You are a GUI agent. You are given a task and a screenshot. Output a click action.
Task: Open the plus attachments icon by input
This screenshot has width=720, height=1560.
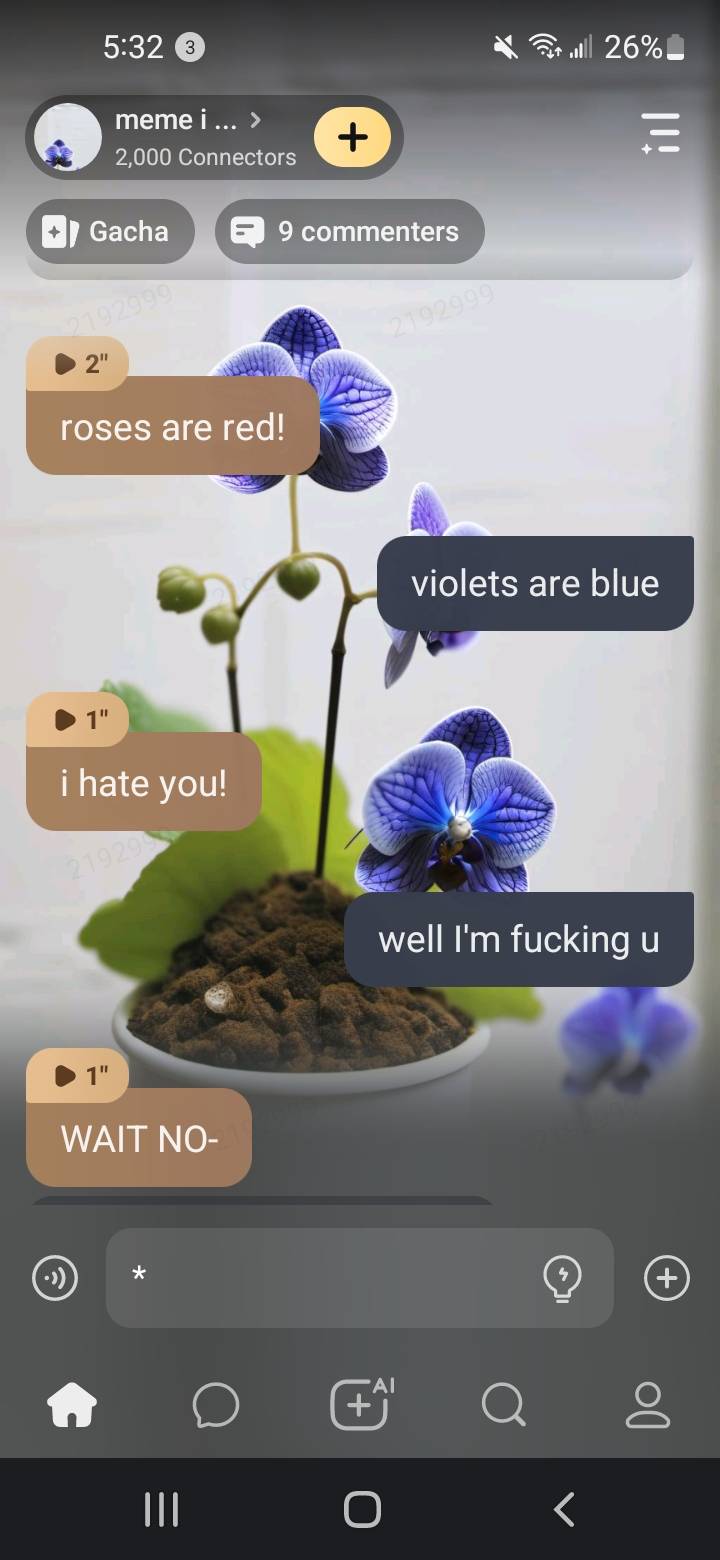click(666, 1277)
